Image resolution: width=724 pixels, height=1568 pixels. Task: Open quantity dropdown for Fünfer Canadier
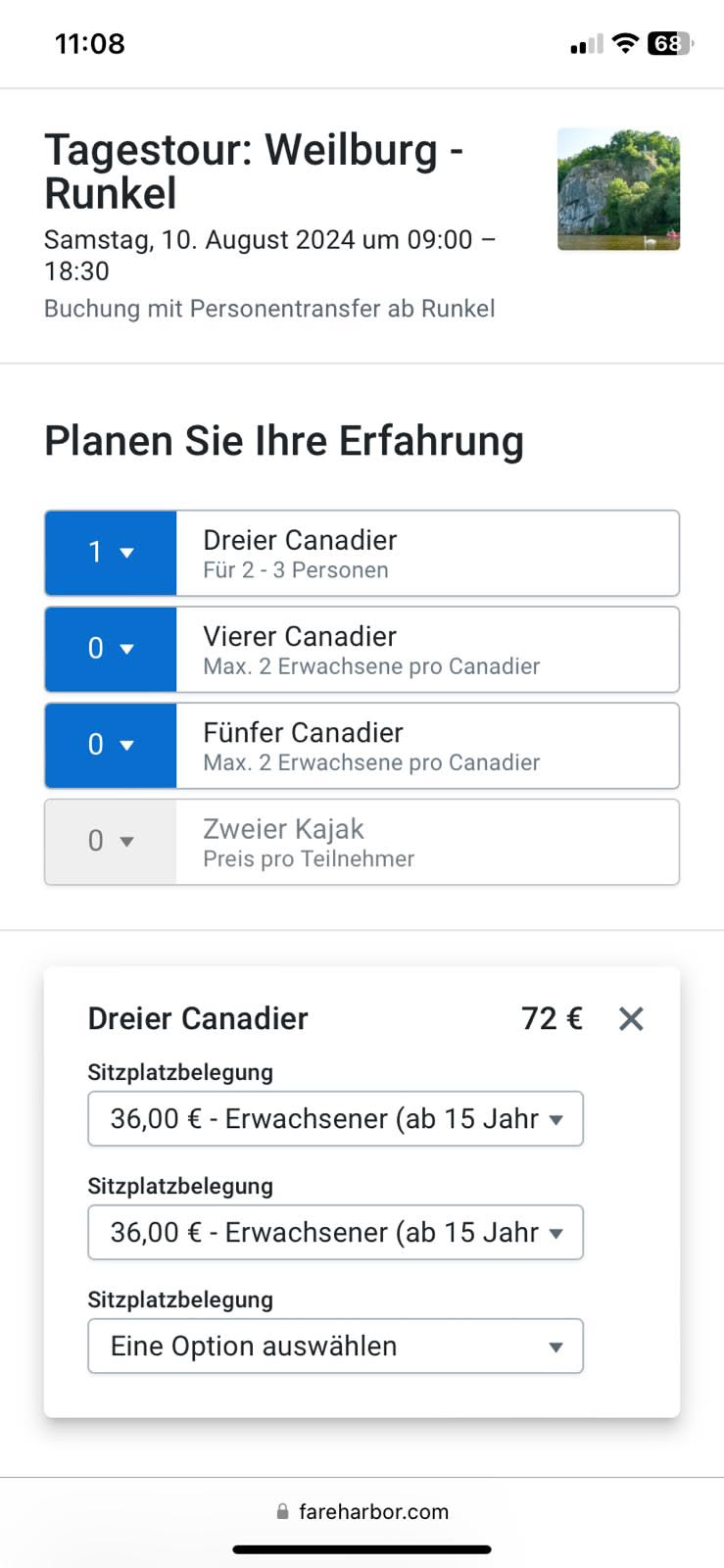111,745
